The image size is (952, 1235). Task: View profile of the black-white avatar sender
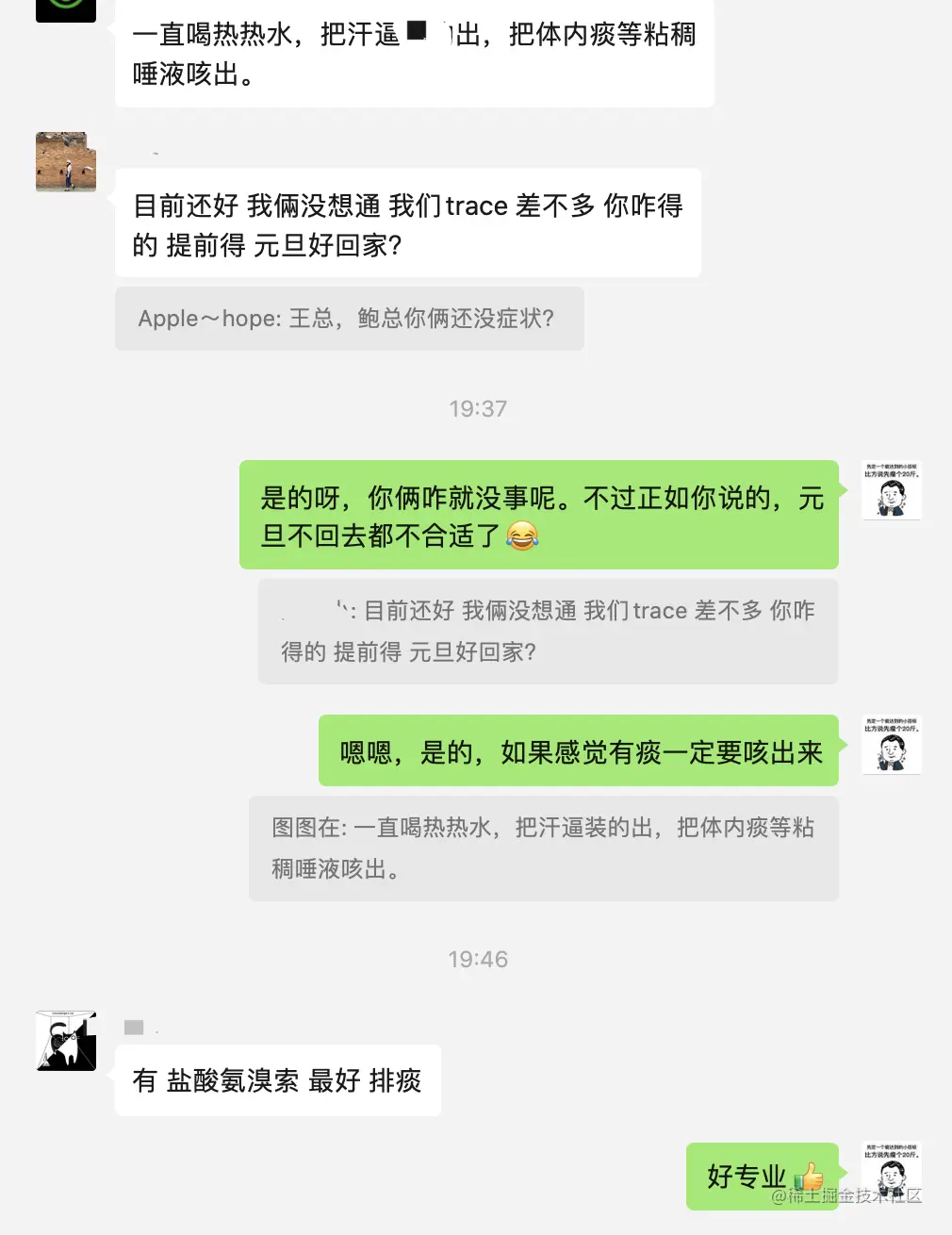coord(66,1041)
